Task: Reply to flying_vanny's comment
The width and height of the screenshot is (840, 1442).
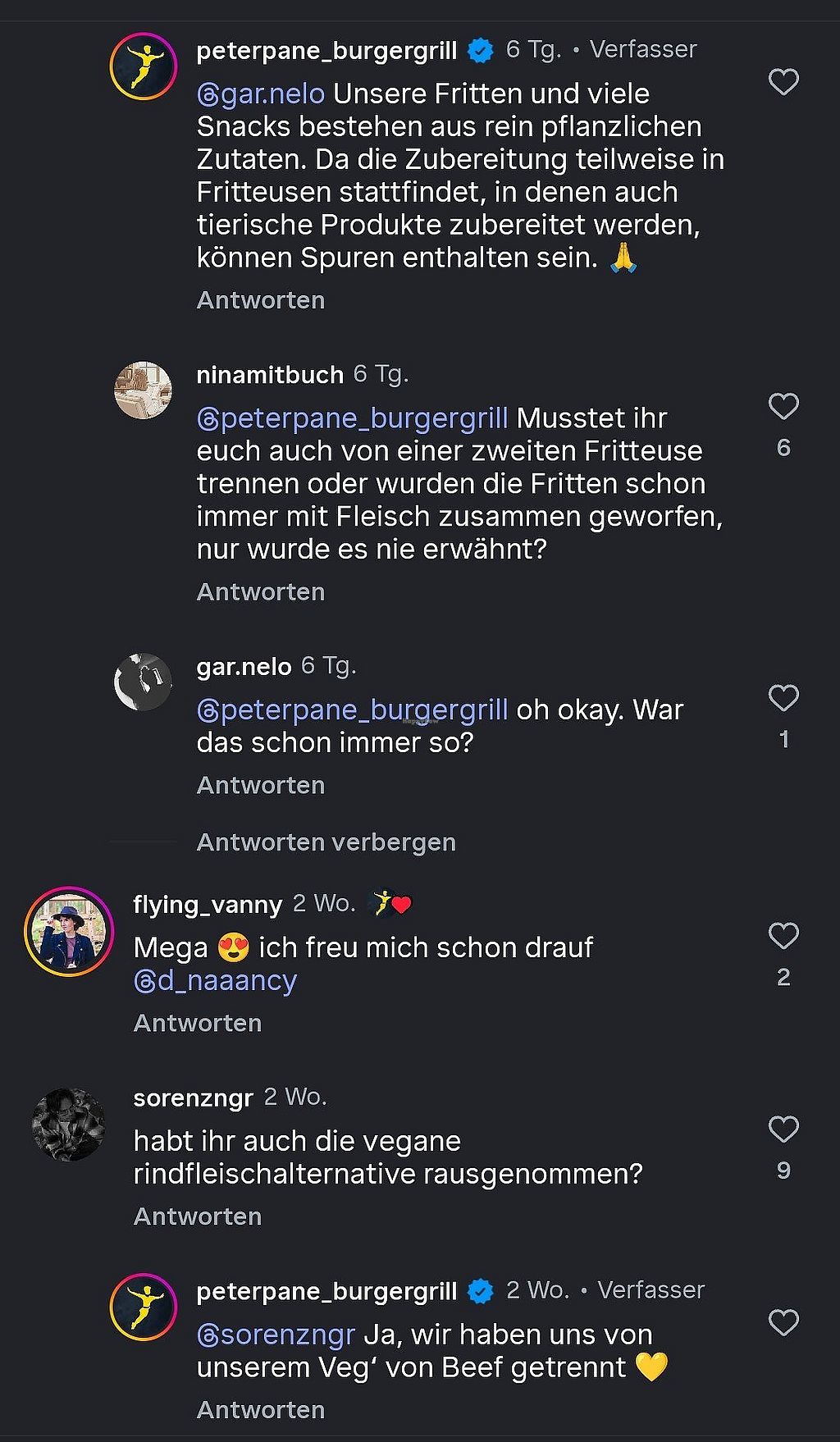Action: point(198,1024)
